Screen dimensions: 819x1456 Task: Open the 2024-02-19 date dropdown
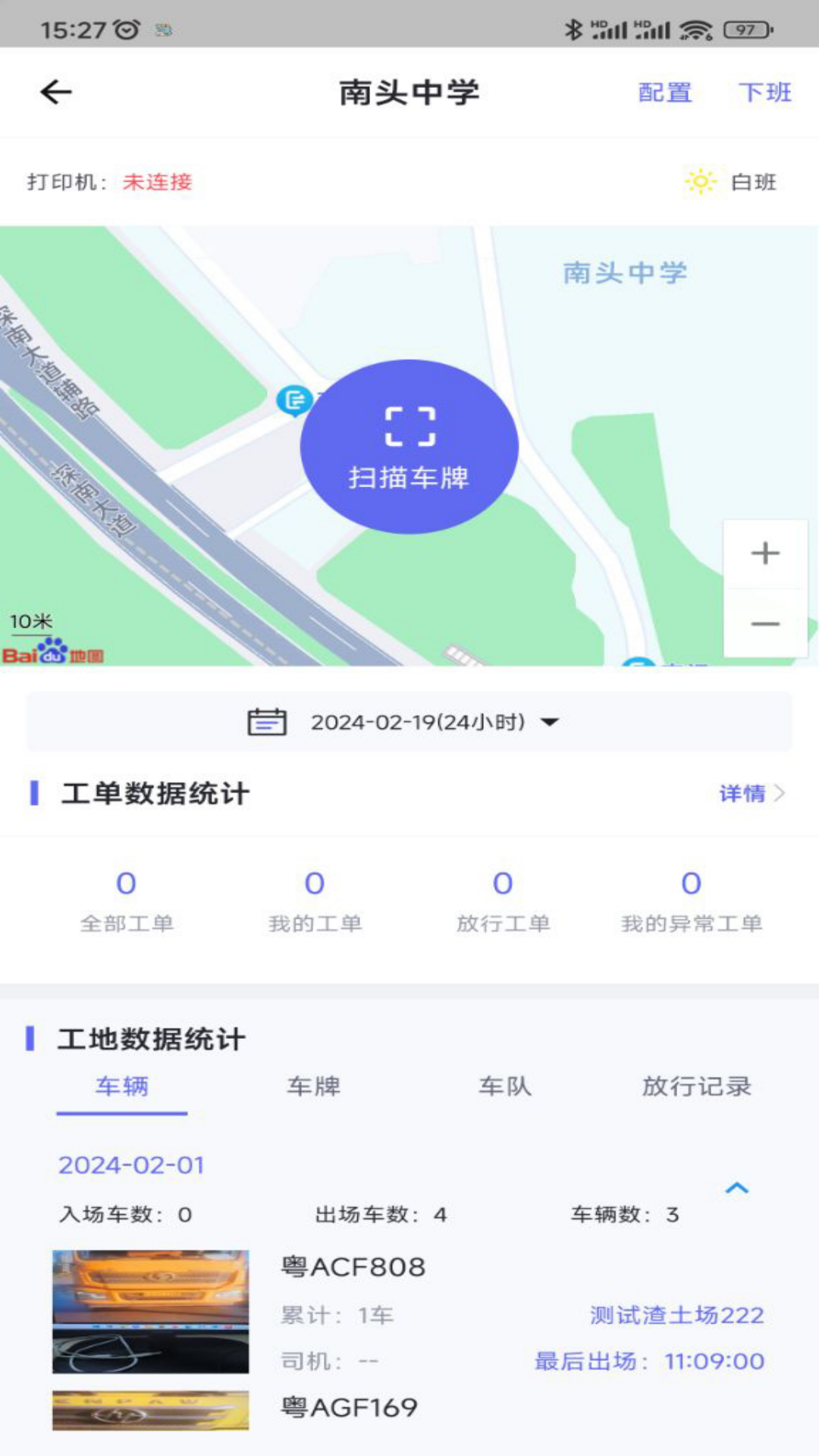[409, 722]
